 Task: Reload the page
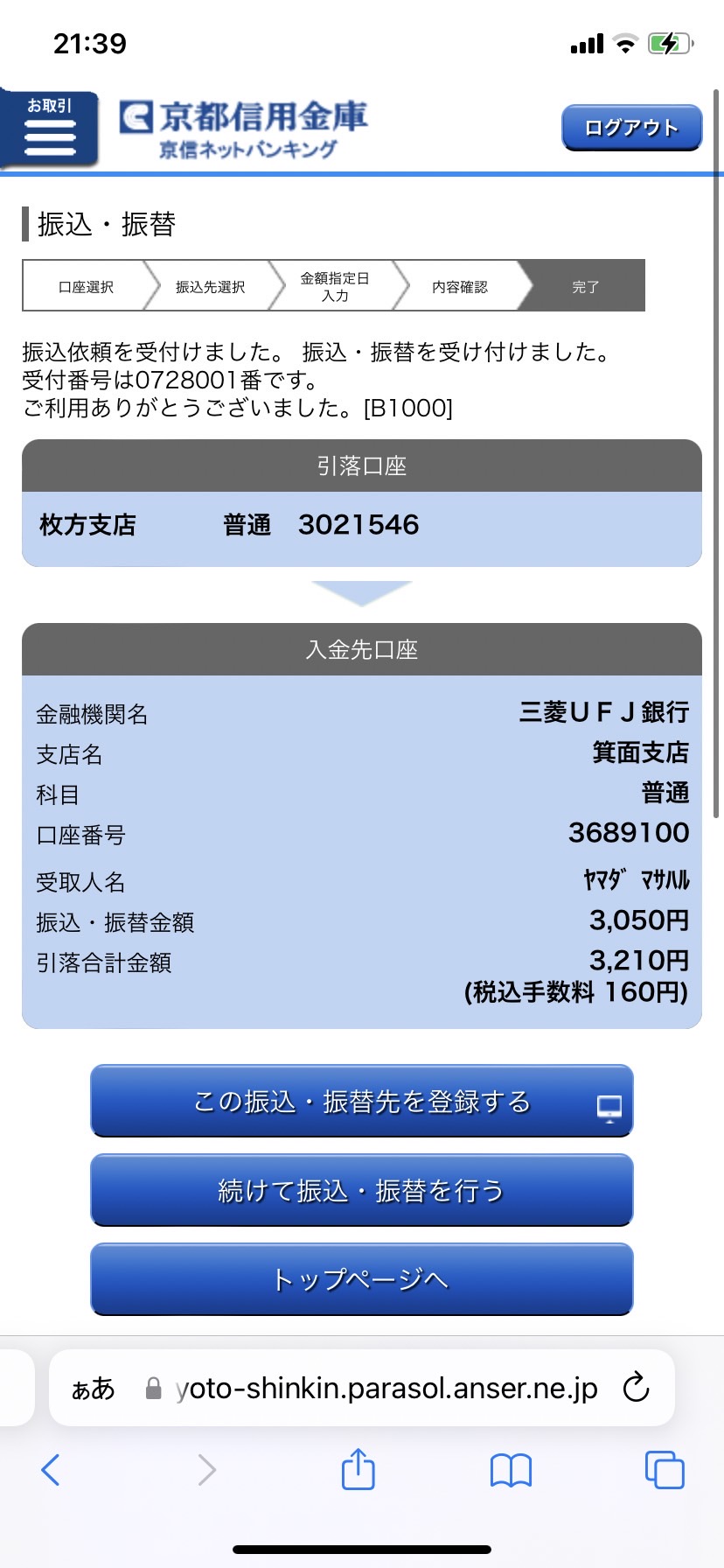coord(636,1387)
